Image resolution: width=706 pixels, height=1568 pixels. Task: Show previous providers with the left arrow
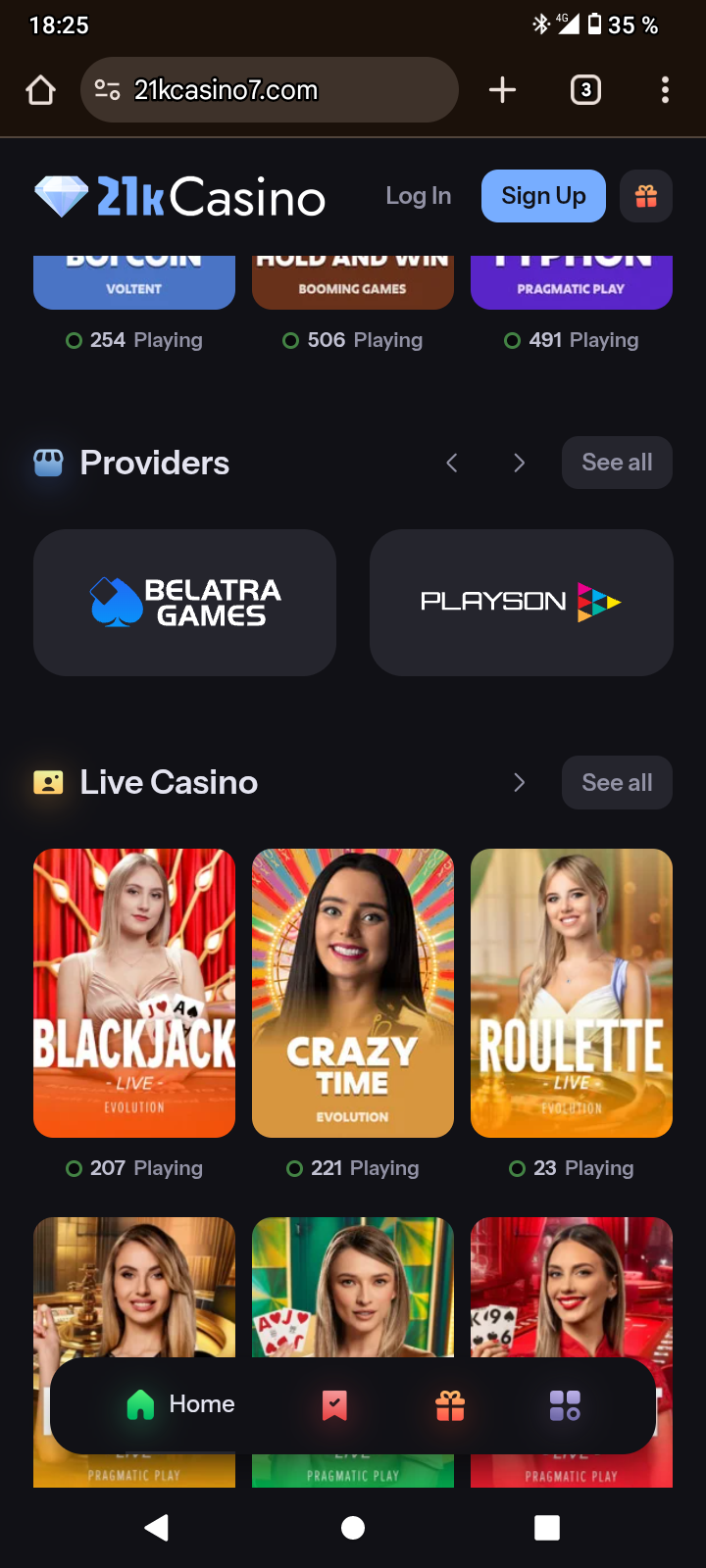452,463
